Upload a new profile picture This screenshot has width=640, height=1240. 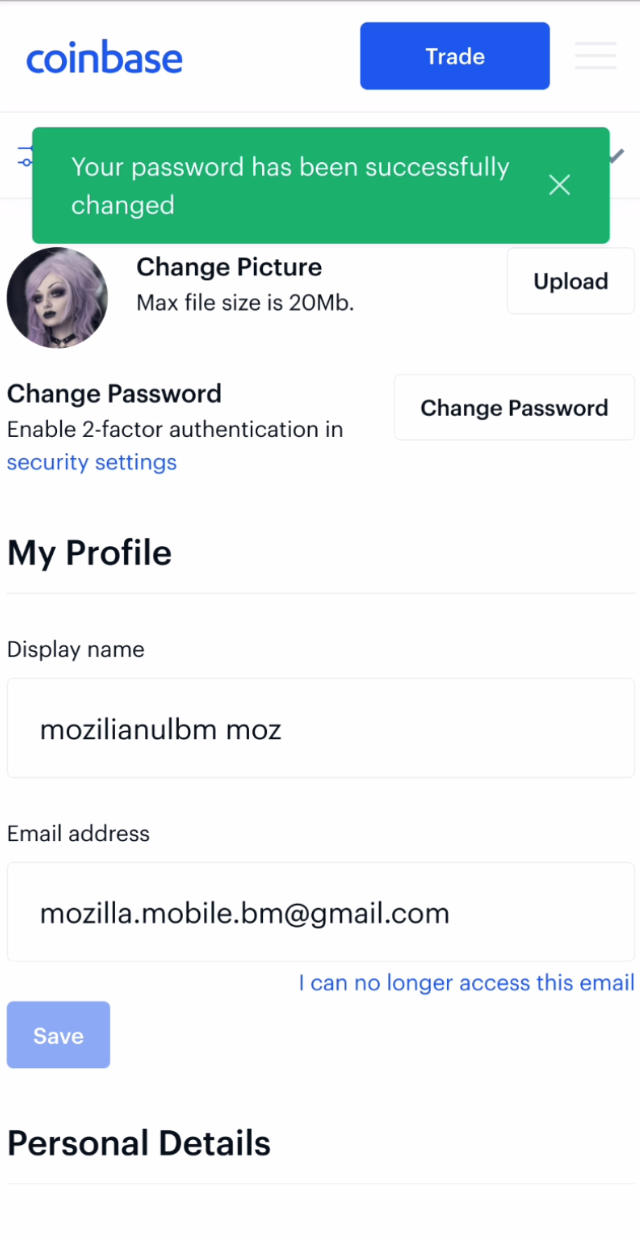[x=571, y=281]
